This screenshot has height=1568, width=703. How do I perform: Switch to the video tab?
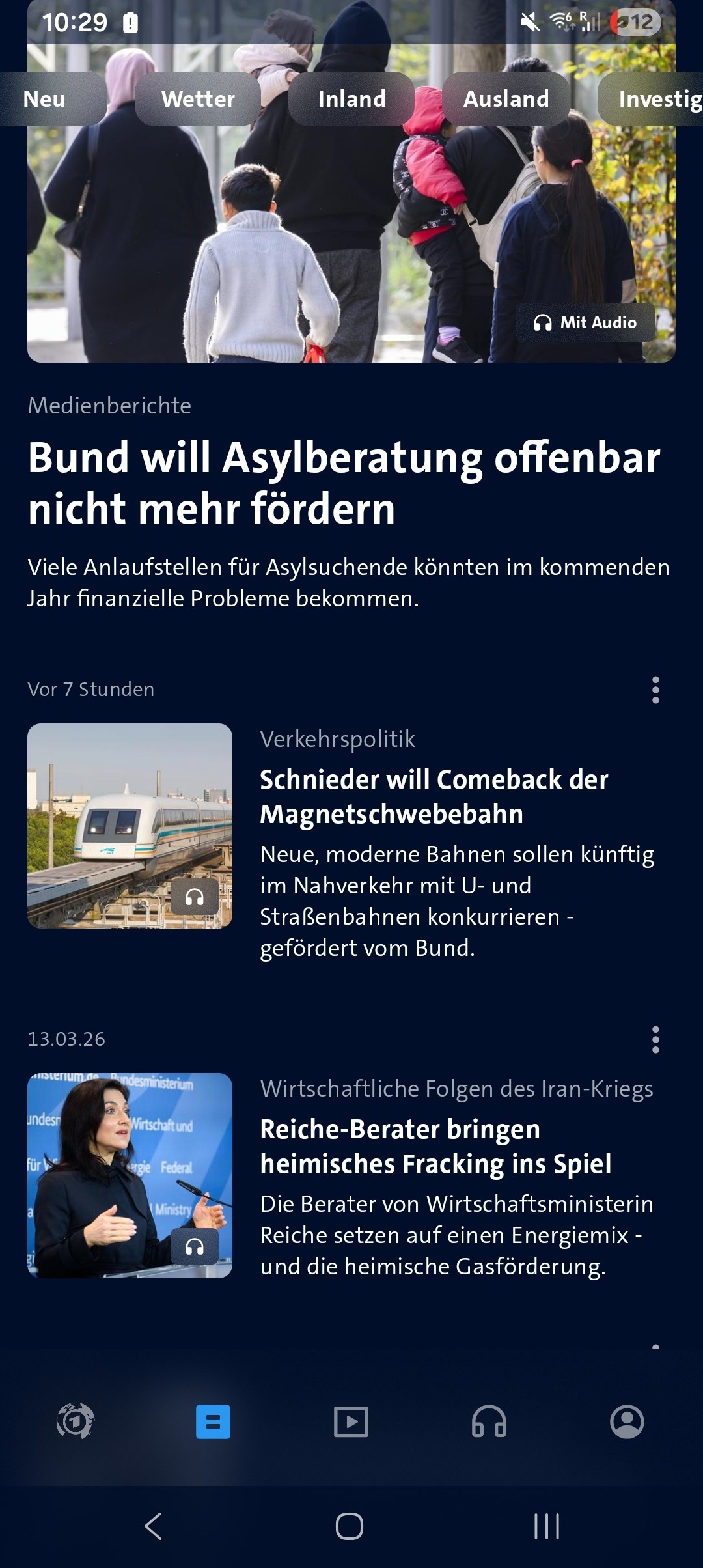[x=351, y=1421]
